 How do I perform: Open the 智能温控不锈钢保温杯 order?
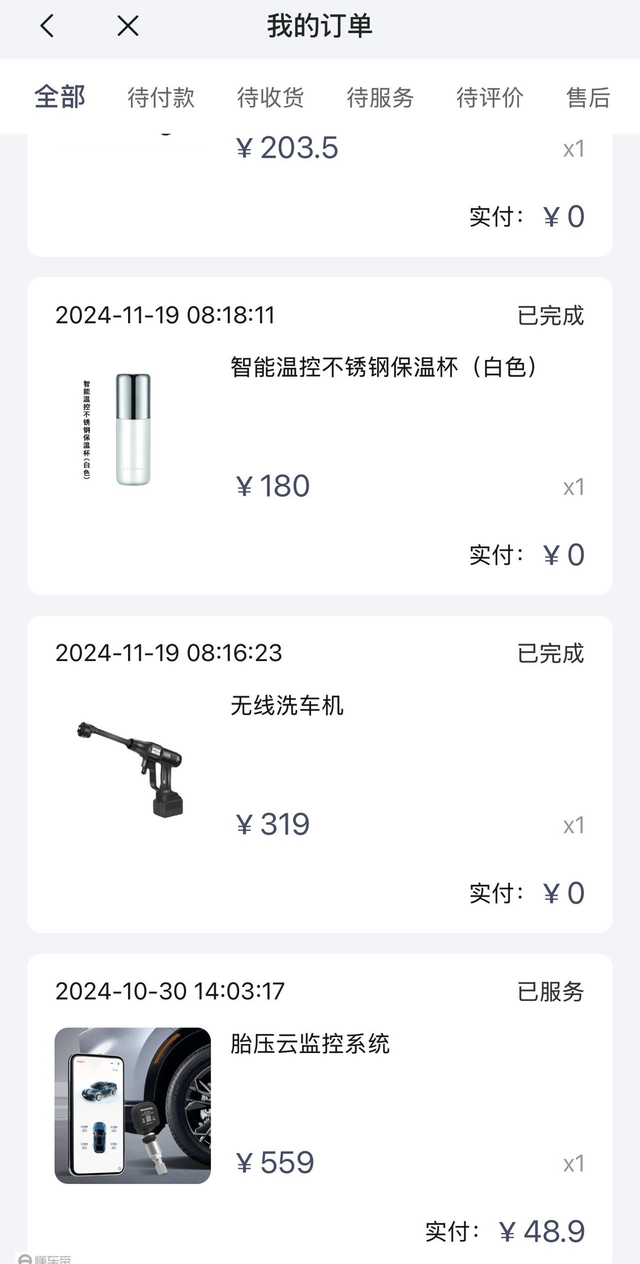coord(385,367)
